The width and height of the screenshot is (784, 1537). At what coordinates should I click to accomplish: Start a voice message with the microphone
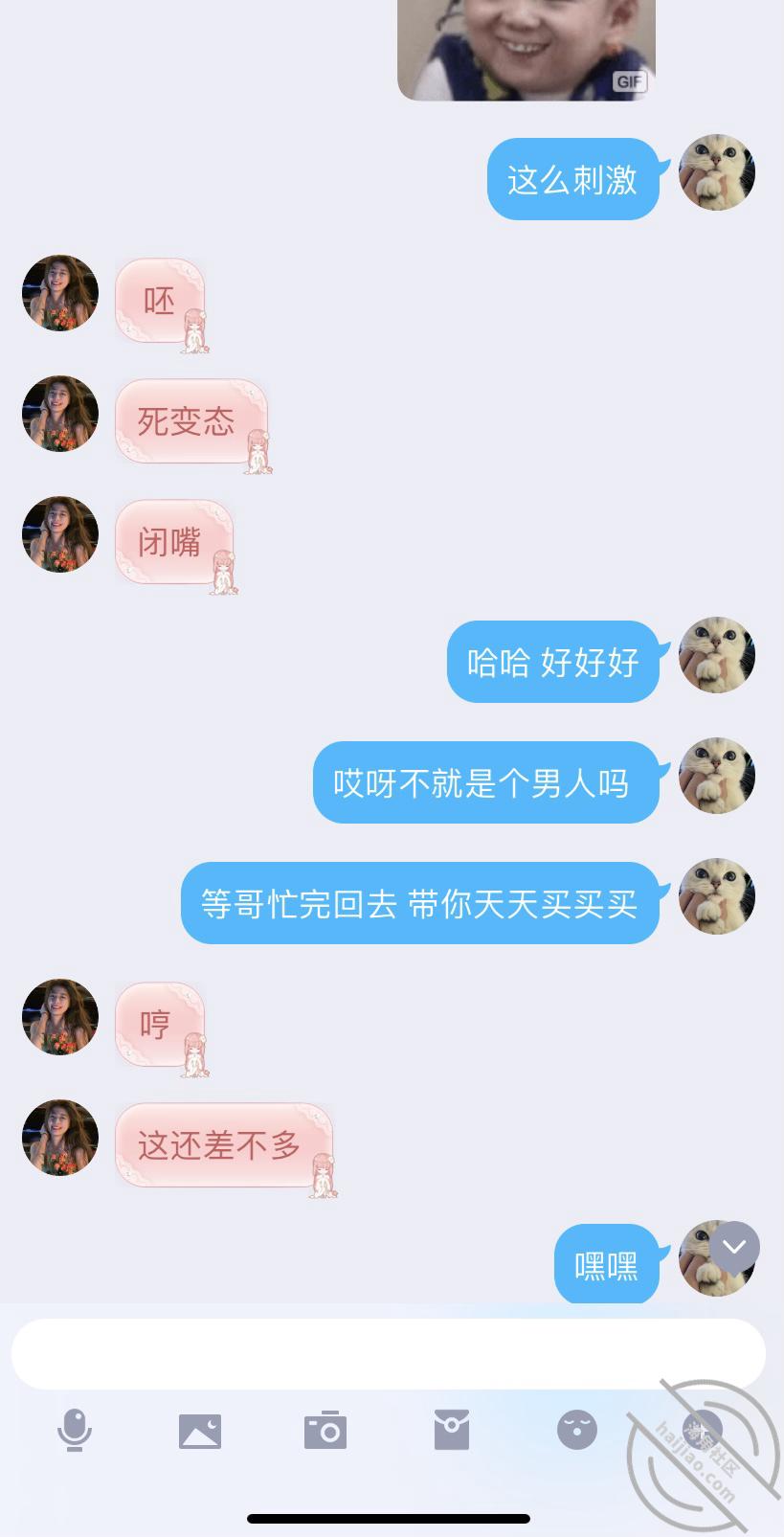[x=75, y=1431]
